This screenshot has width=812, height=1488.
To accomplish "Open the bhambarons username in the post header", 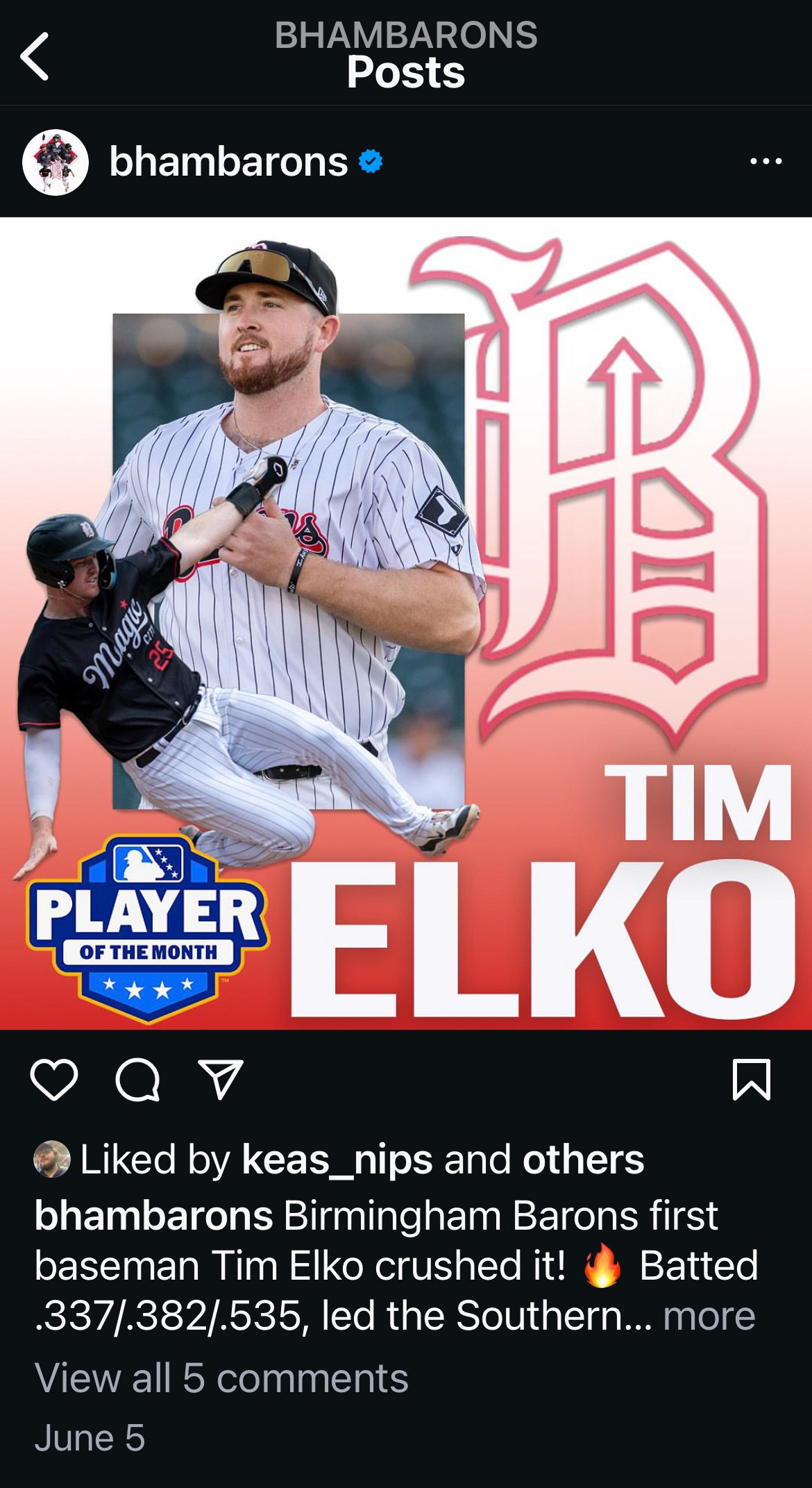I will [x=228, y=162].
